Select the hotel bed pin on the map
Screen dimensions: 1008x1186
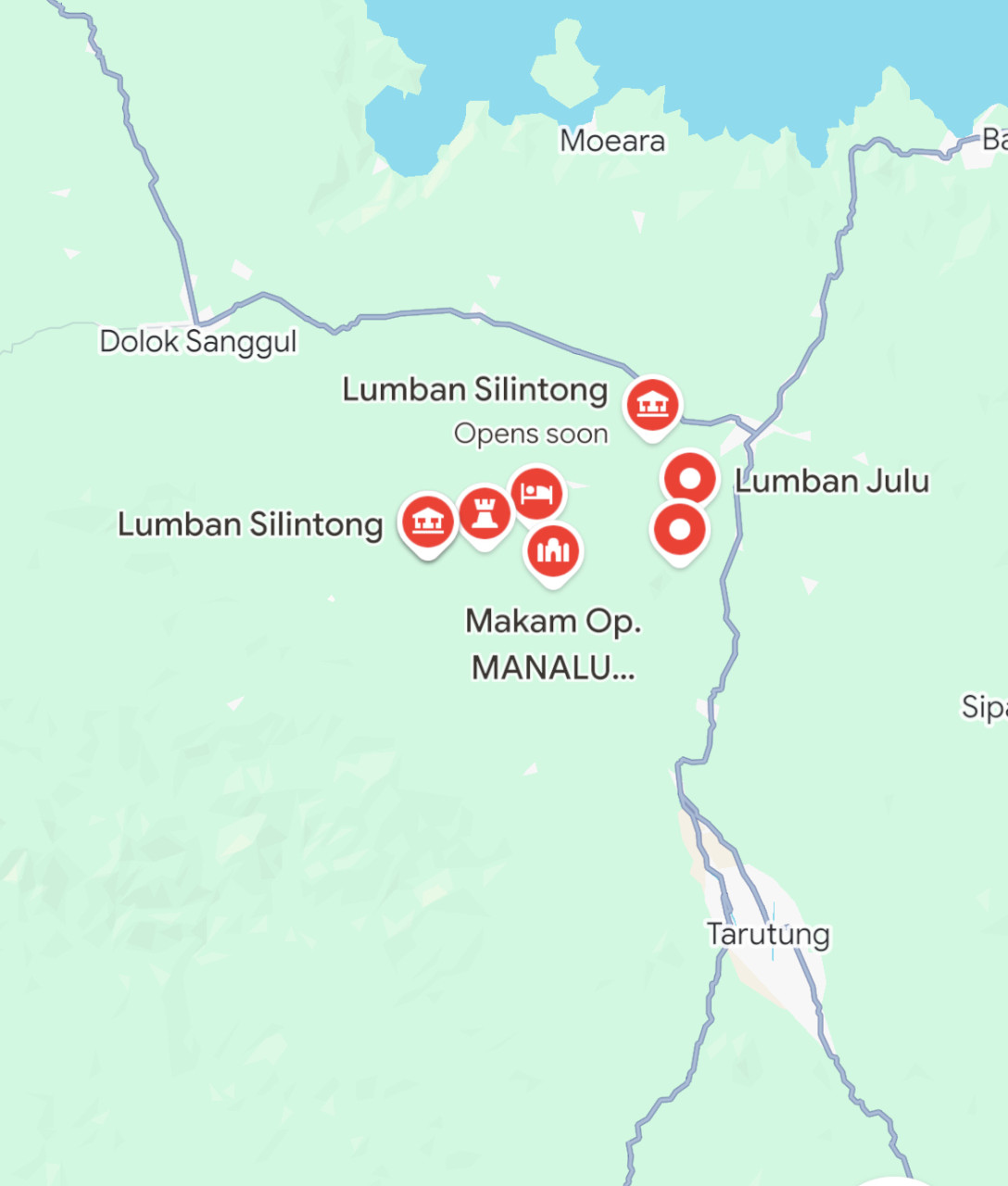pyautogui.click(x=536, y=493)
